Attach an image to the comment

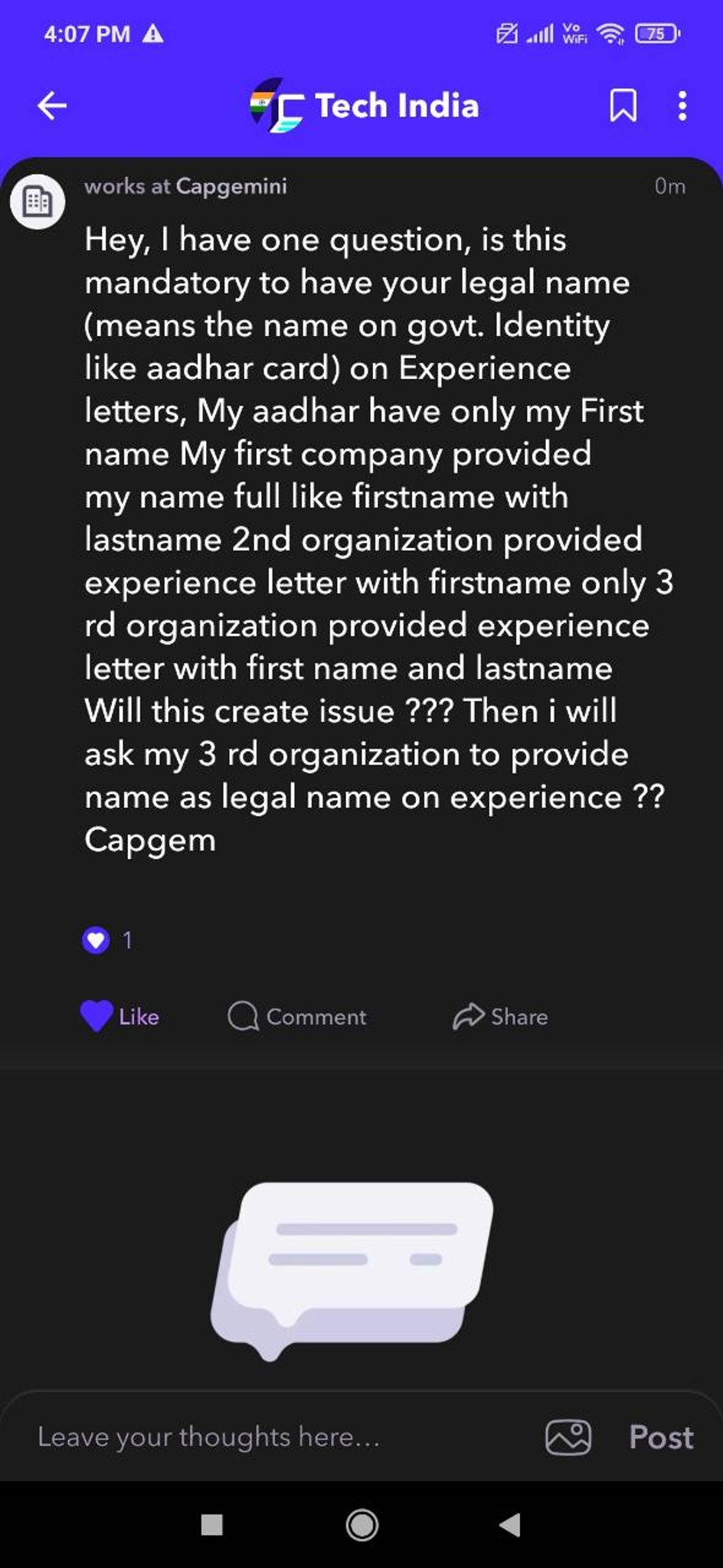click(x=568, y=1437)
